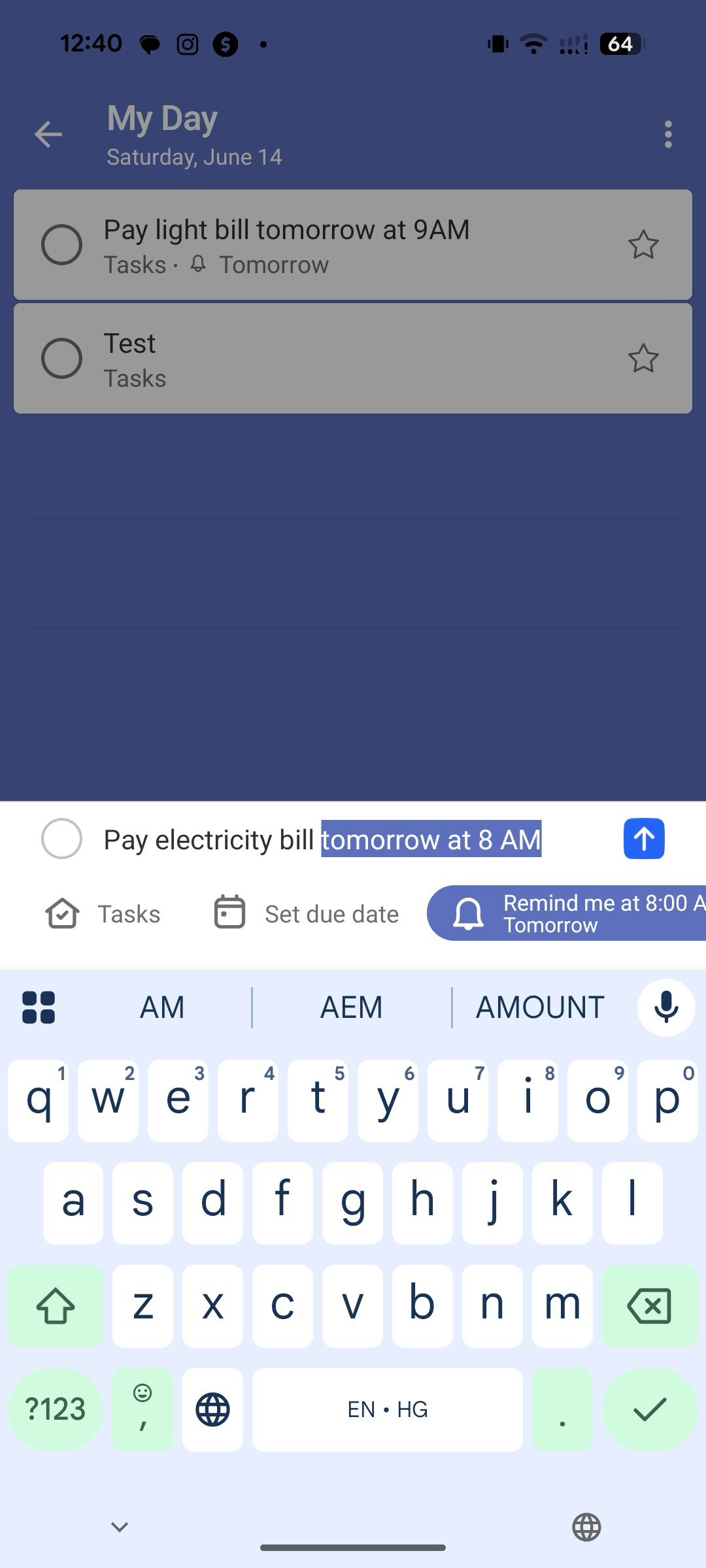The image size is (706, 1568).
Task: Star the Pay light bill task
Action: point(643,245)
